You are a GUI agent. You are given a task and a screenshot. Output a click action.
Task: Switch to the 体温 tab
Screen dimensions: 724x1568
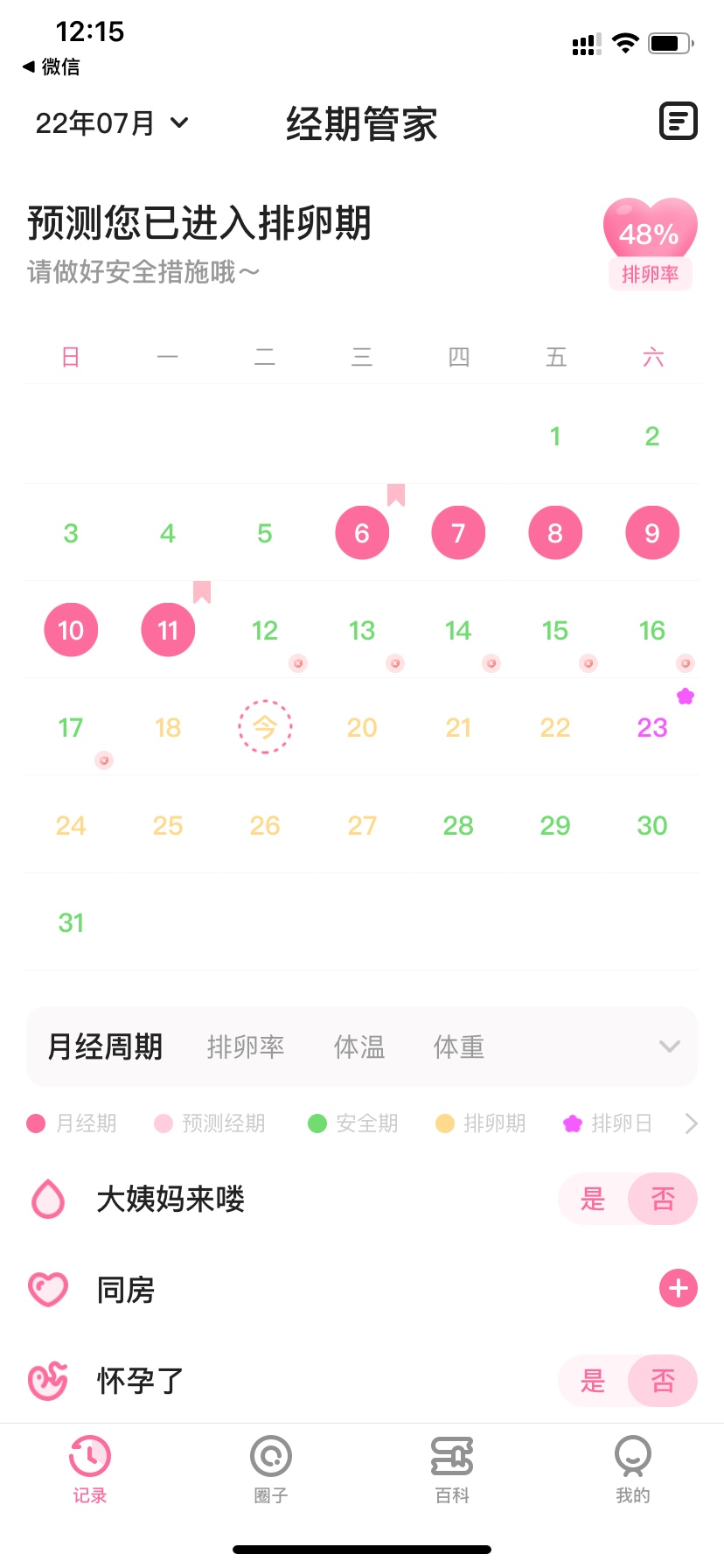(359, 1046)
